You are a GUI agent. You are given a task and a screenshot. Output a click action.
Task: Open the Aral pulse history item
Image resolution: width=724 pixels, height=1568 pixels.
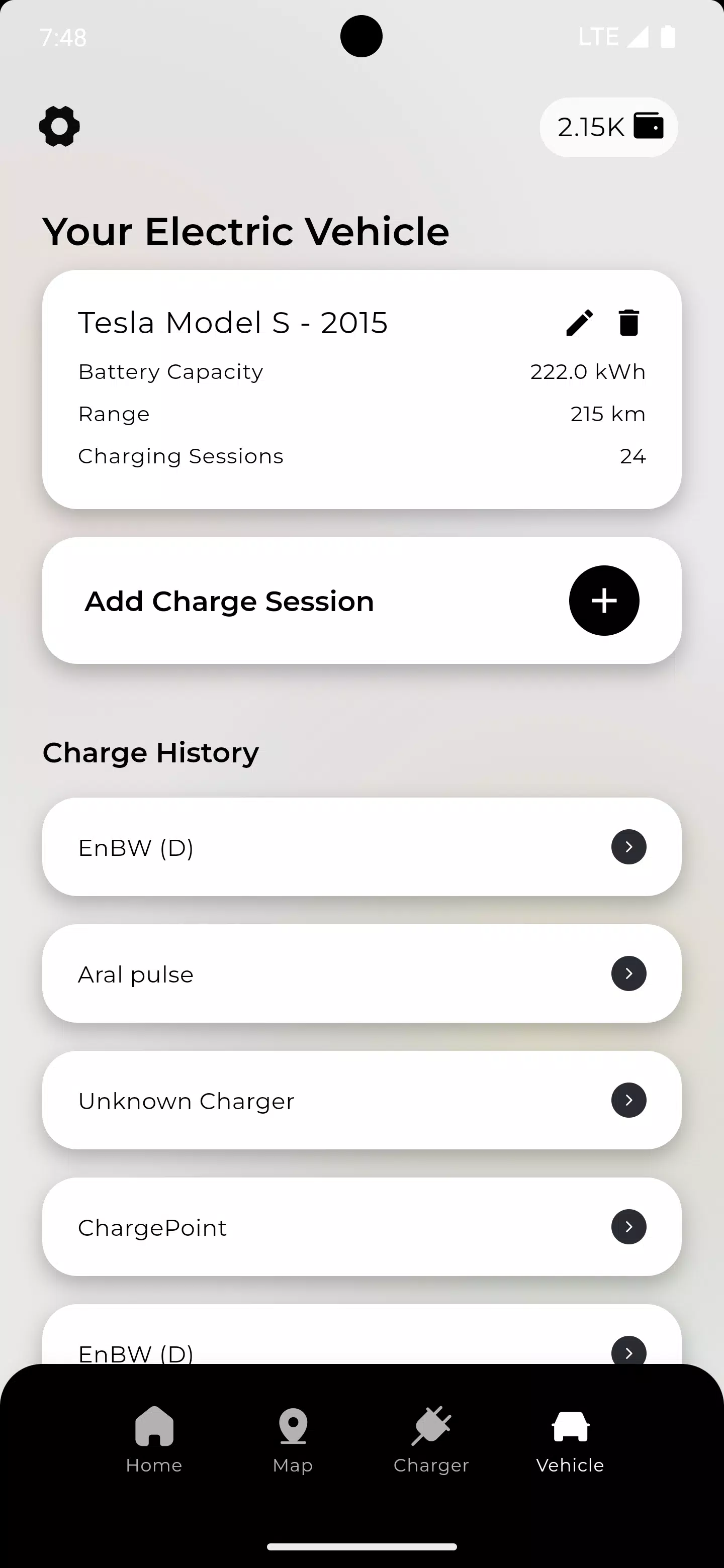coord(361,973)
